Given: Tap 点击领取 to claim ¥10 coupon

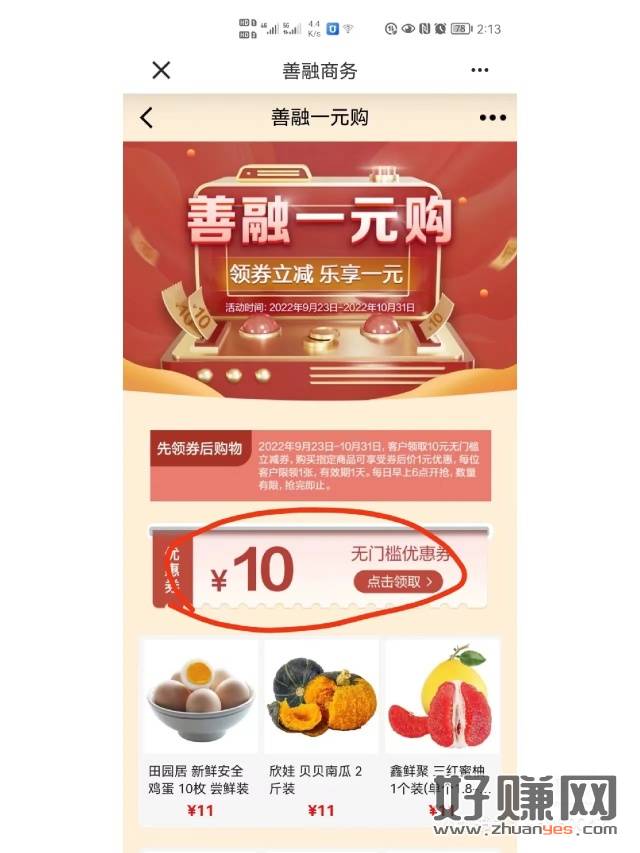Looking at the screenshot, I should 398,581.
